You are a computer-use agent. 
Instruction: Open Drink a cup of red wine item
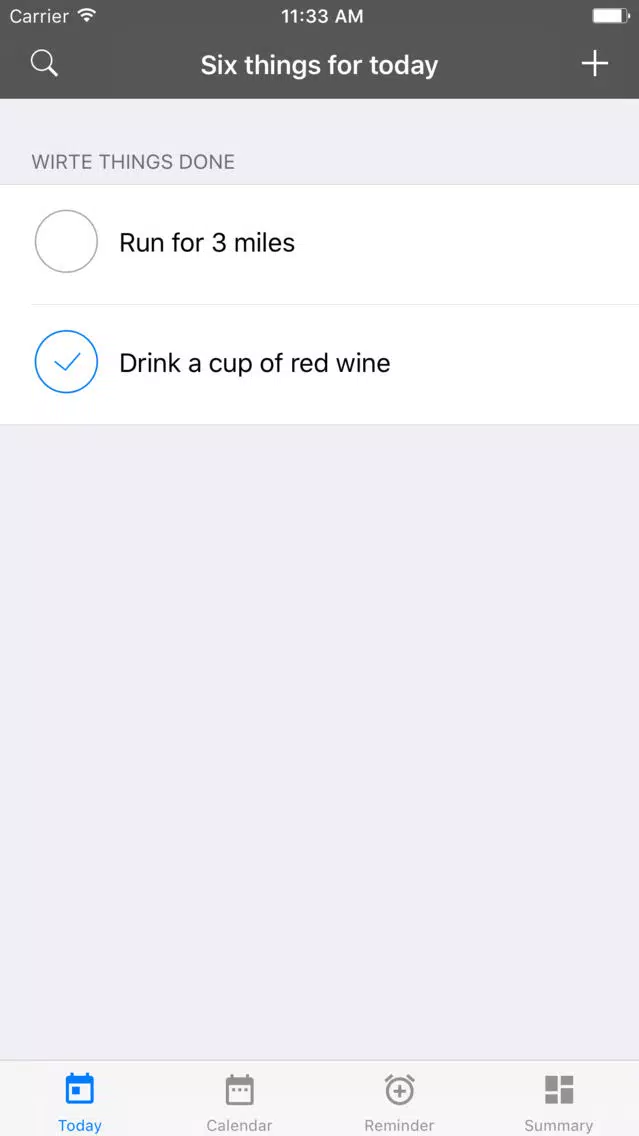click(x=320, y=364)
